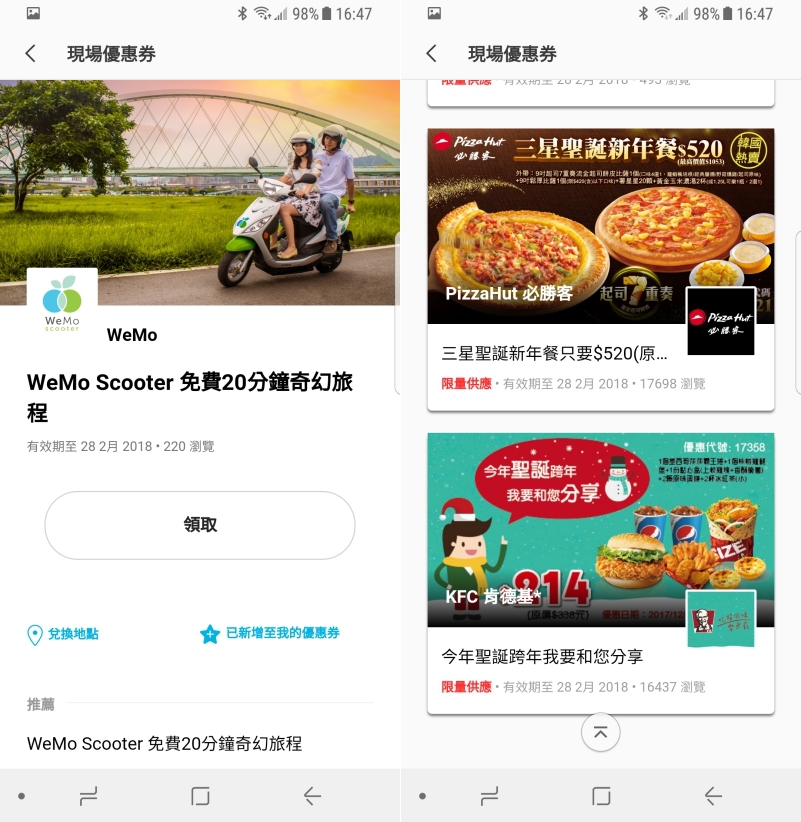The height and width of the screenshot is (822, 801).
Task: Open the PizzaHut 三星聖誕新年餐 coupon card
Action: [x=600, y=268]
